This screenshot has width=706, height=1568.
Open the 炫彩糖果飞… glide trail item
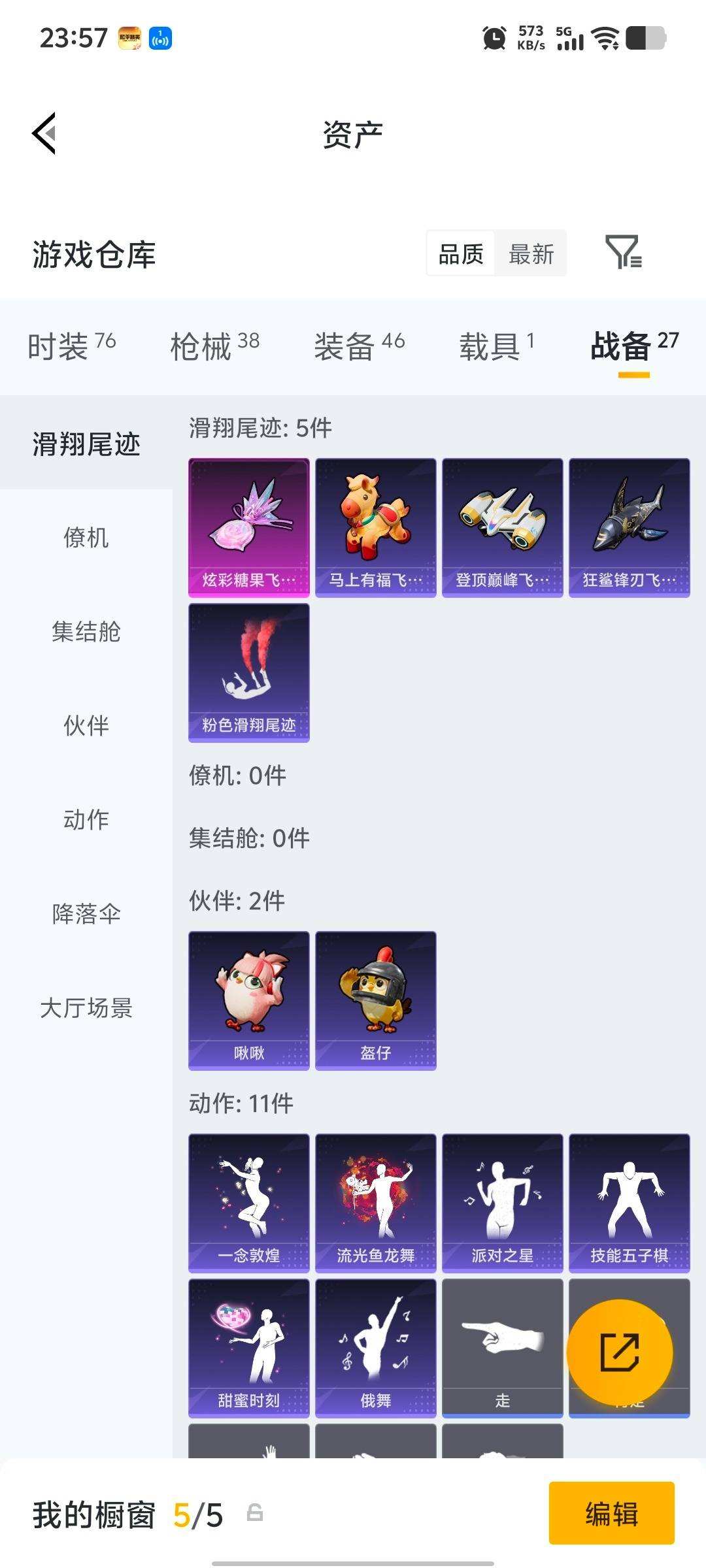(249, 527)
